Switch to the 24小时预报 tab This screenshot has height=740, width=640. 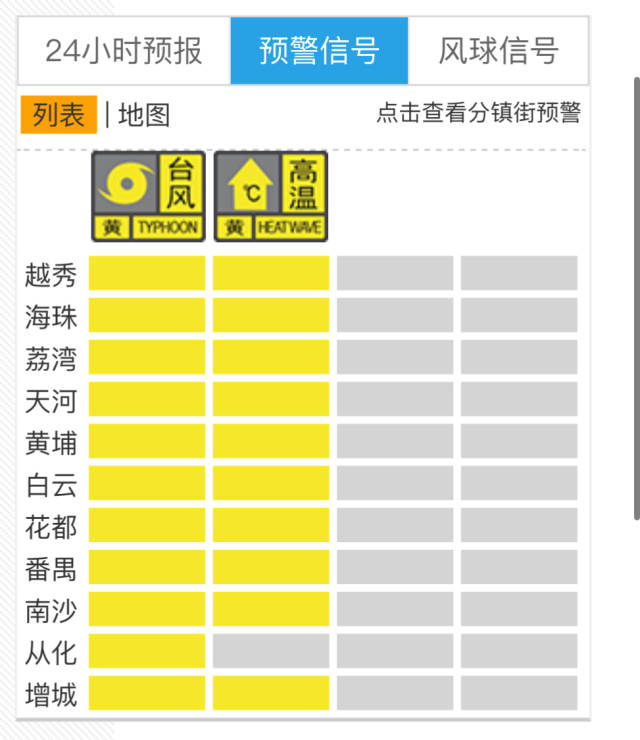point(124,50)
